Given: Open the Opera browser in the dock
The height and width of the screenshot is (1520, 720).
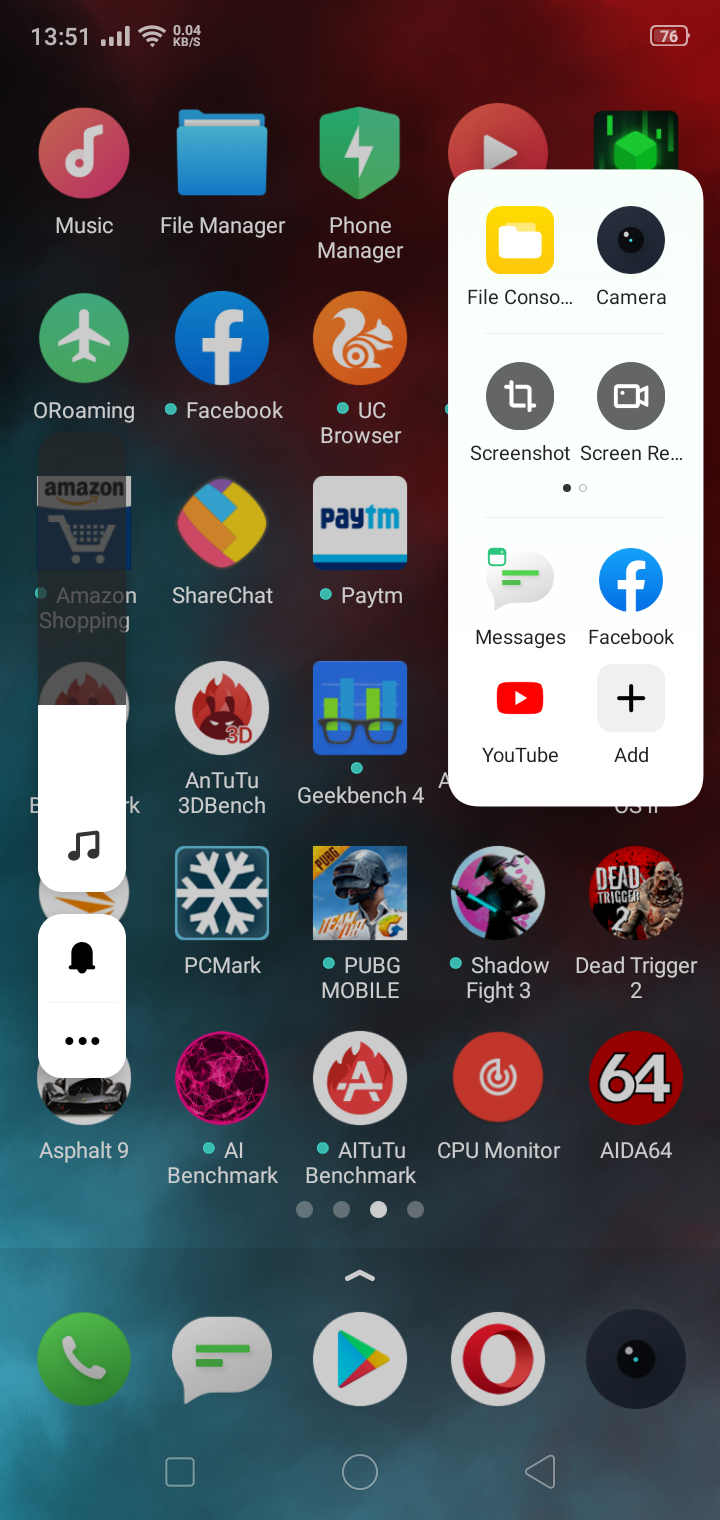Looking at the screenshot, I should pyautogui.click(x=498, y=1359).
